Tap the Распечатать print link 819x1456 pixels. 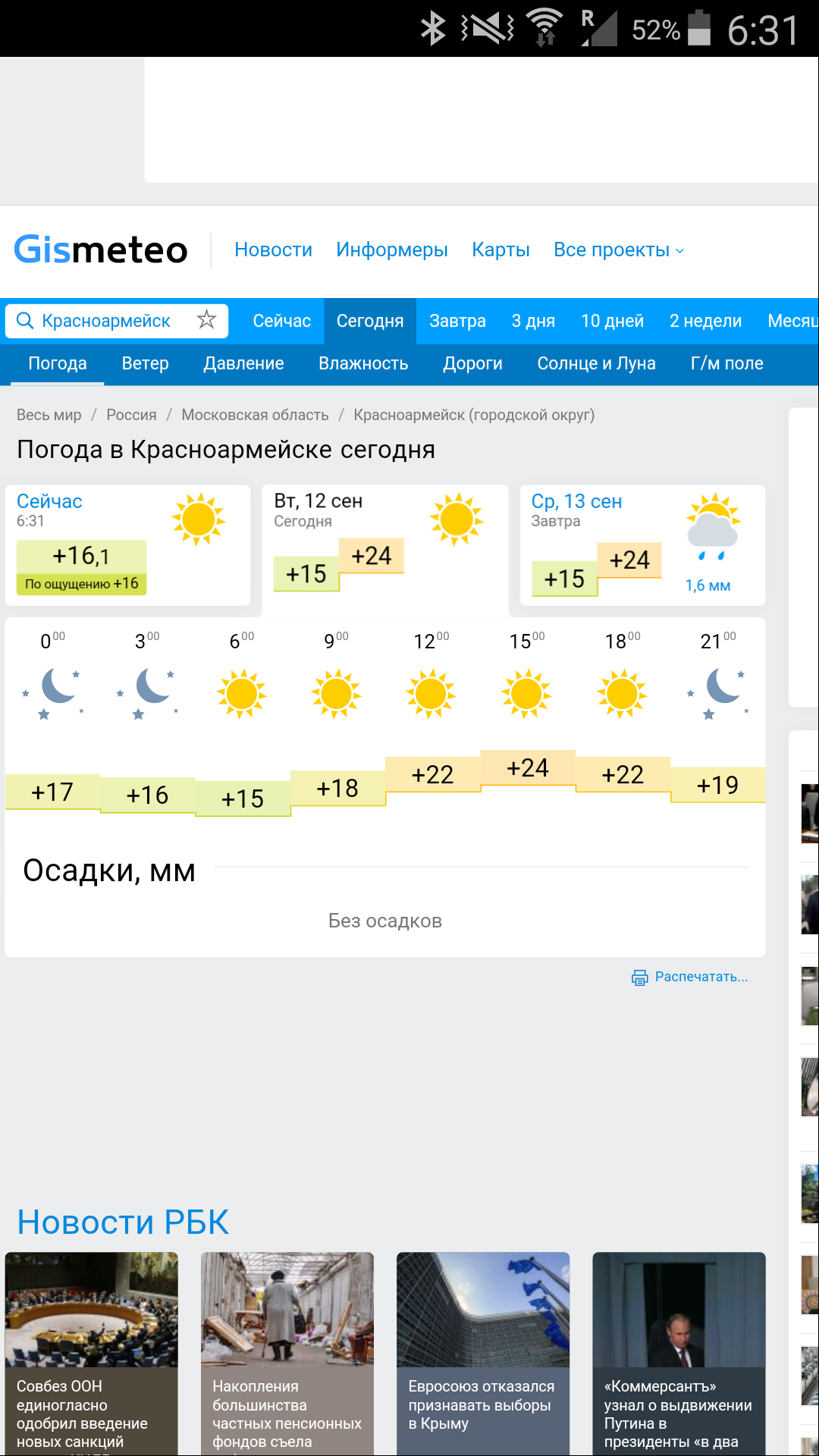click(690, 977)
